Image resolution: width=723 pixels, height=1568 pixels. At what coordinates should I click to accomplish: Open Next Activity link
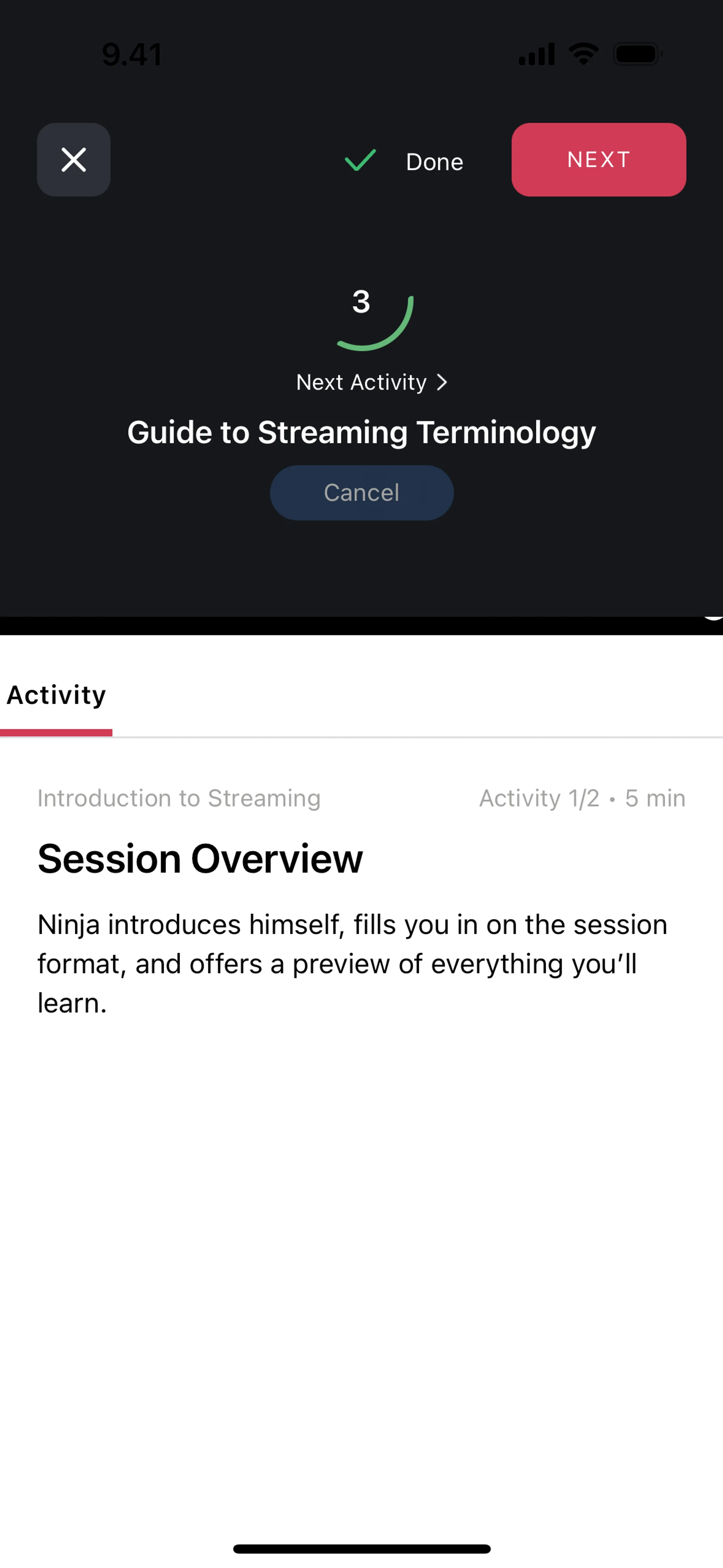click(x=371, y=382)
